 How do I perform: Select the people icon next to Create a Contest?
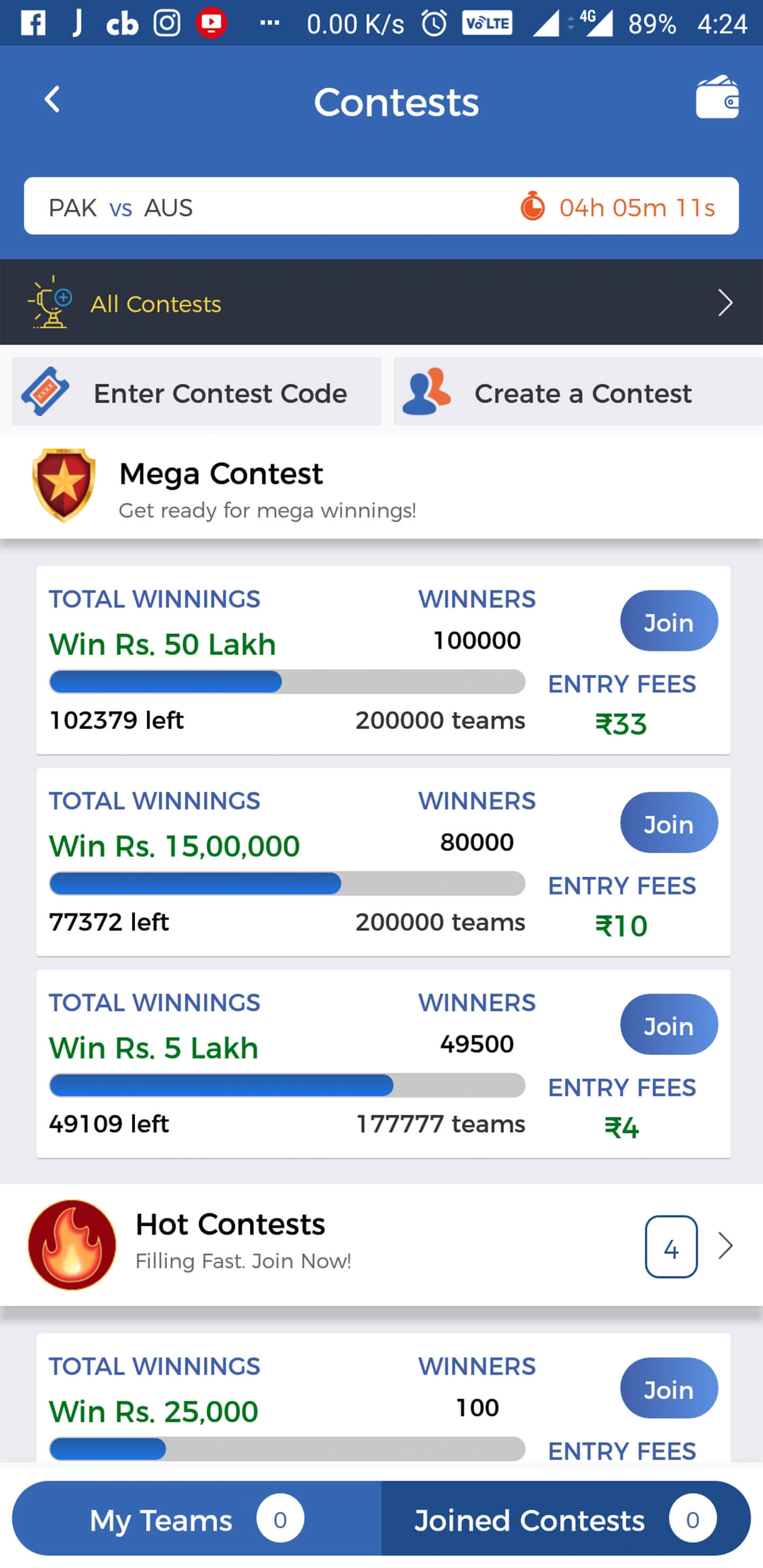click(426, 392)
